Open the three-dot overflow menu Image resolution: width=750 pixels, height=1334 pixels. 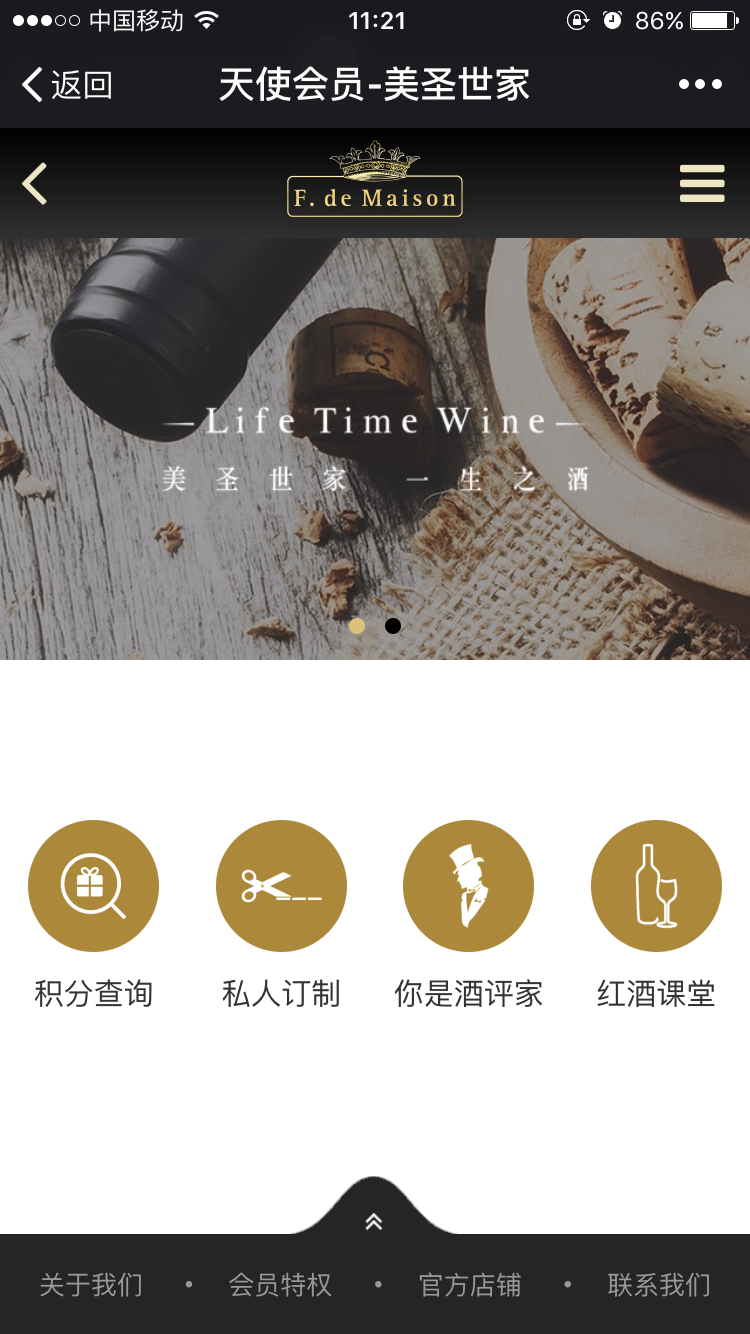tap(700, 85)
